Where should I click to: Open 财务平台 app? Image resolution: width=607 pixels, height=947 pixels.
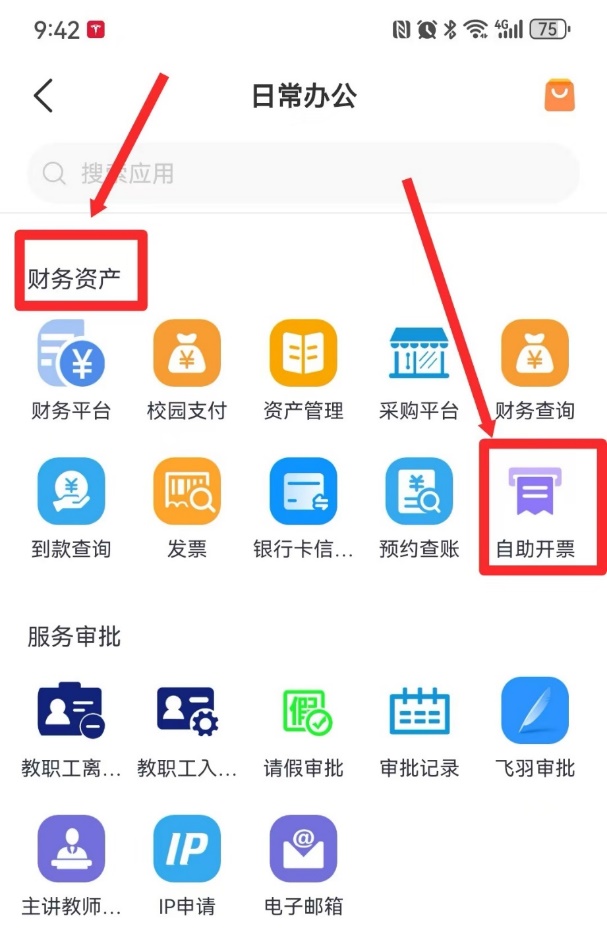coord(71,354)
